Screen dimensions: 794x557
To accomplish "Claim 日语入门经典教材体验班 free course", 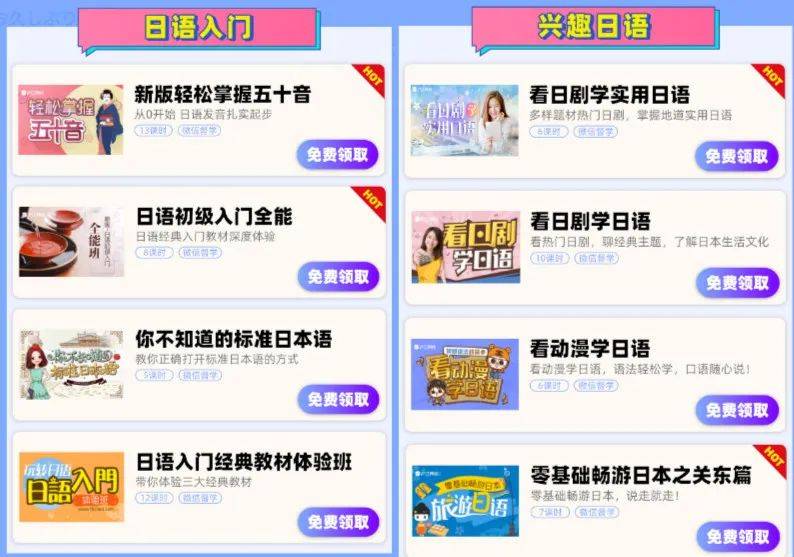I will click(x=338, y=522).
